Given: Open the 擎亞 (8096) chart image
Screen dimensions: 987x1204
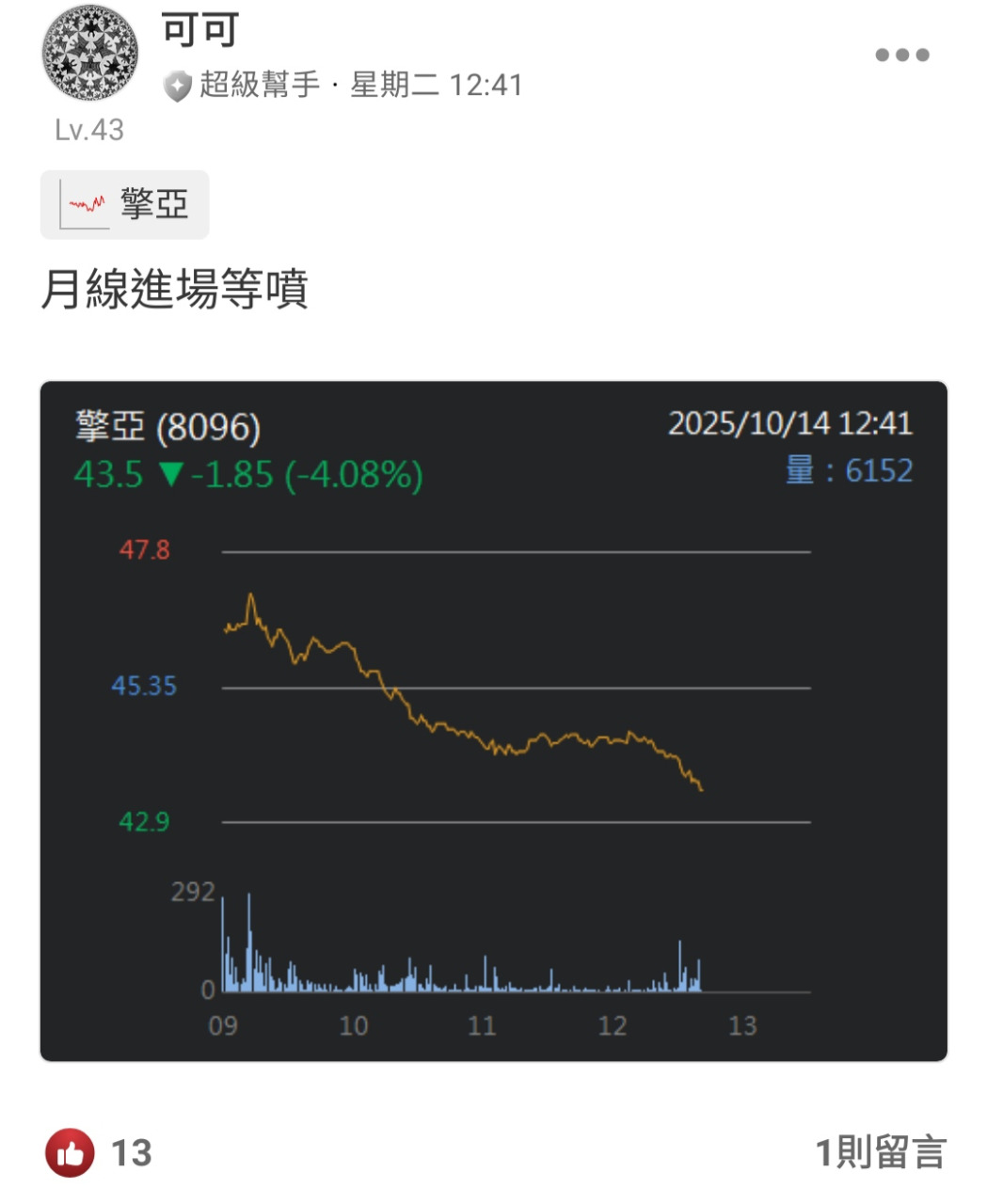Looking at the screenshot, I should point(493,721).
